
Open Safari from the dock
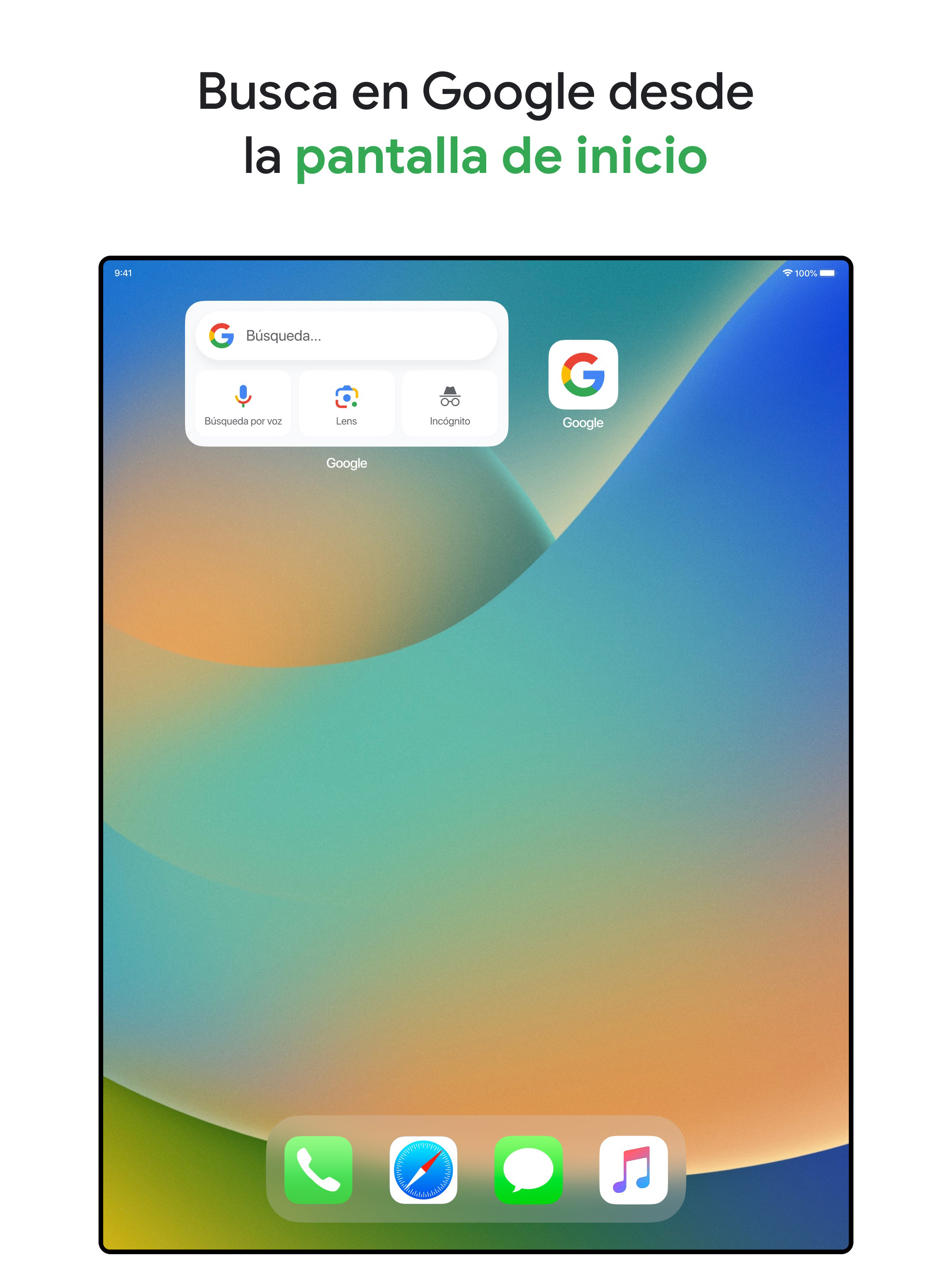pyautogui.click(x=424, y=1169)
